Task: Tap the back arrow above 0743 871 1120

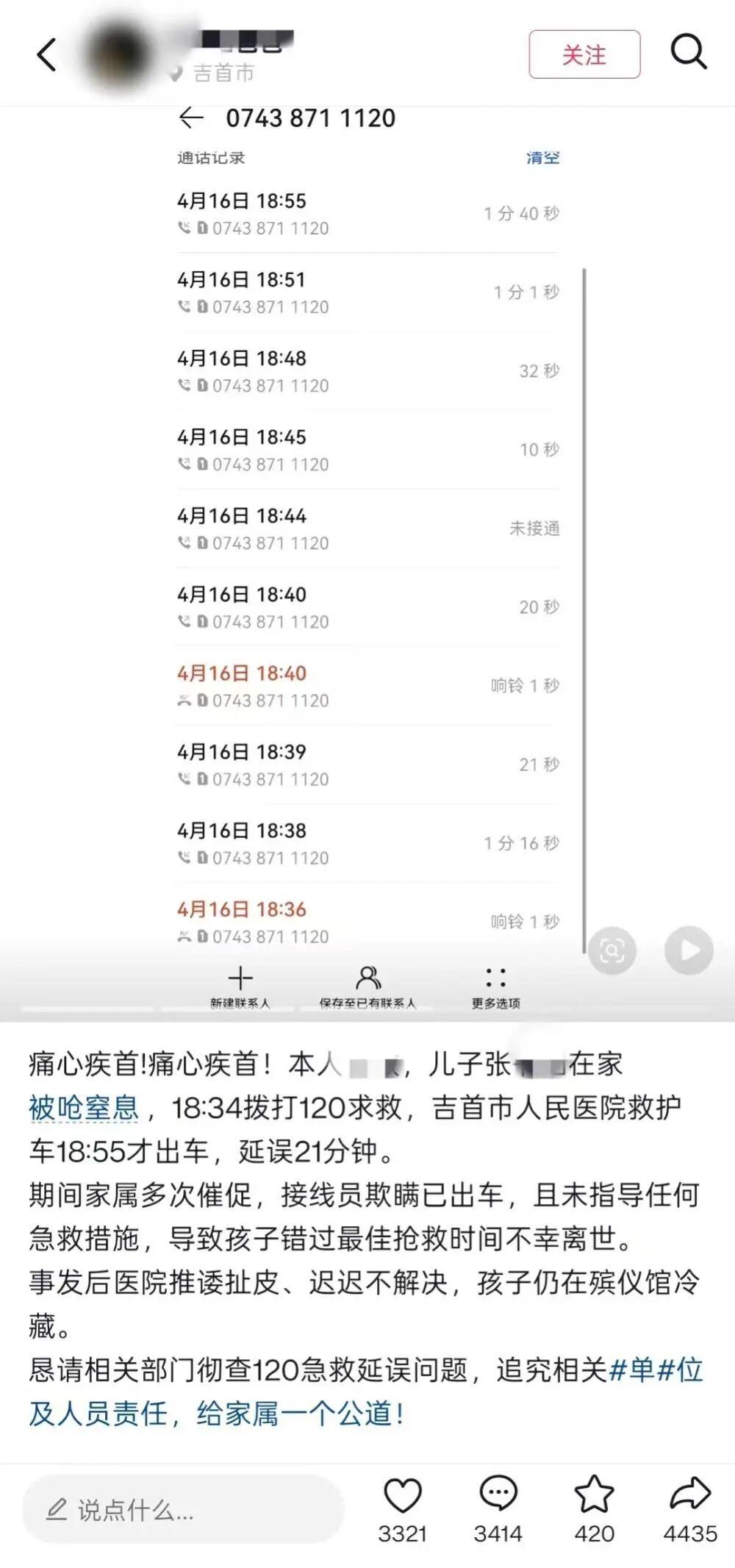Action: click(x=190, y=117)
